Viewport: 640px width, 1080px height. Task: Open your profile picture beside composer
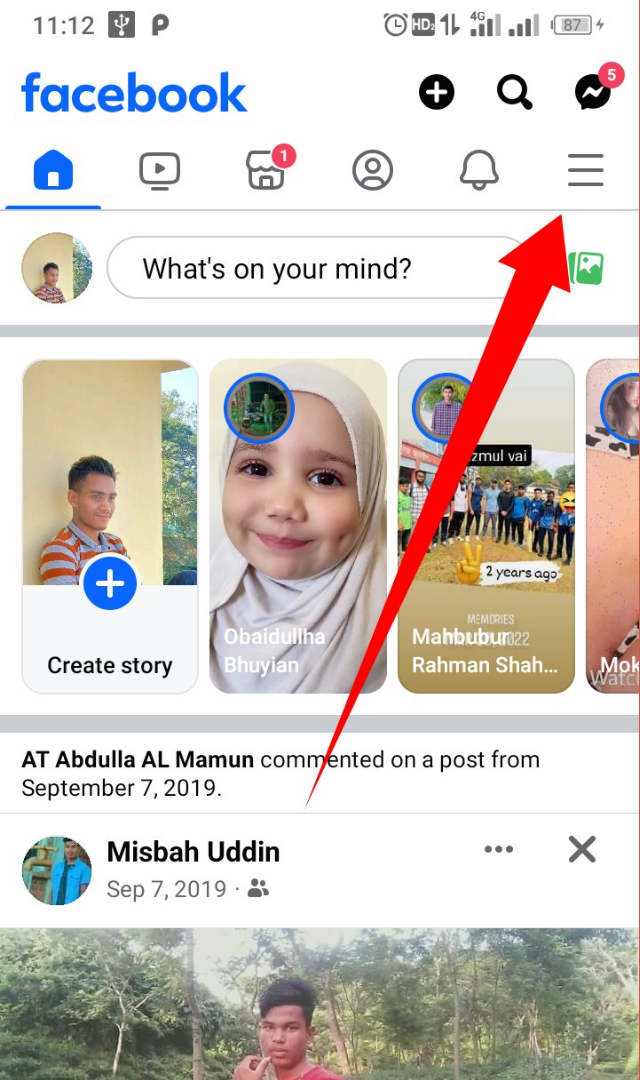pos(57,268)
